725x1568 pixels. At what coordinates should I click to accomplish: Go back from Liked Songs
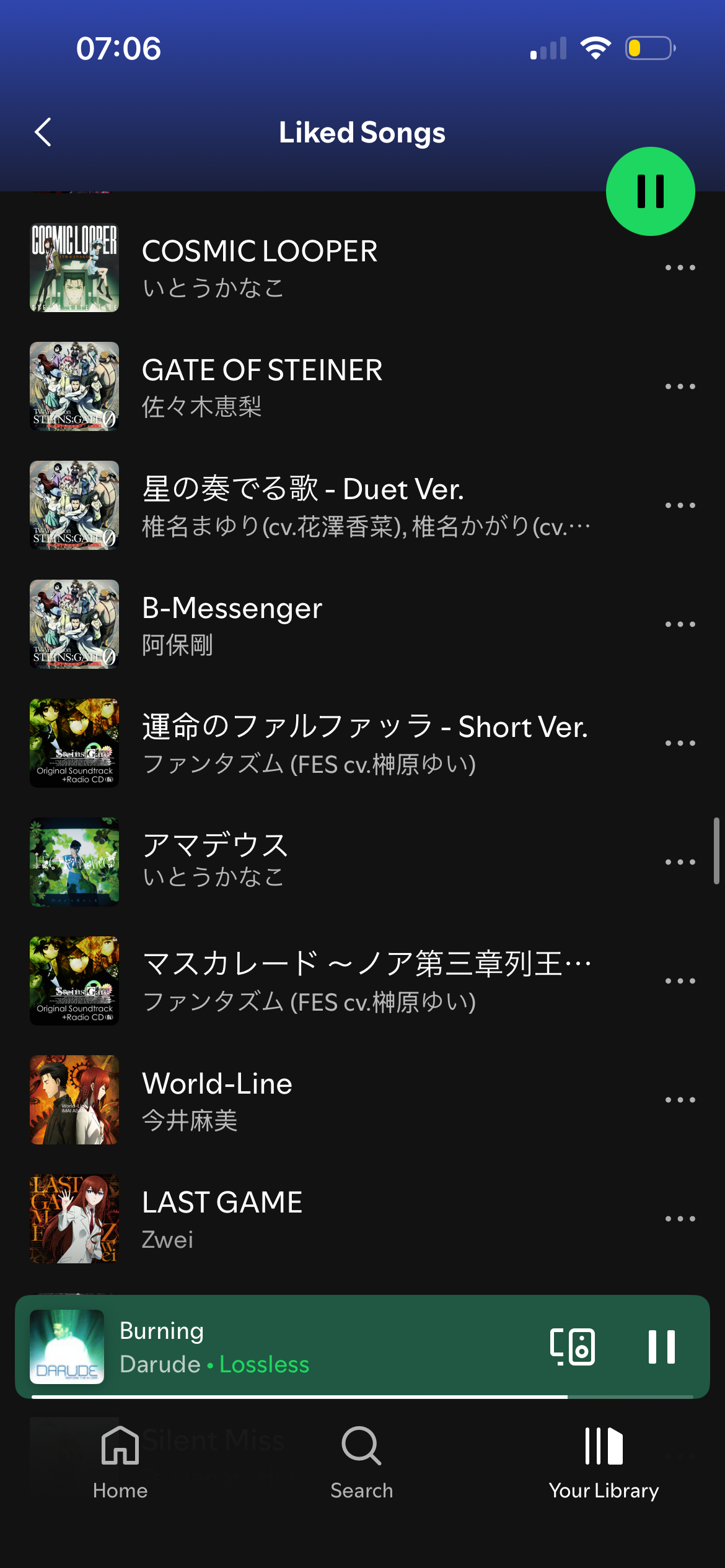pos(43,132)
